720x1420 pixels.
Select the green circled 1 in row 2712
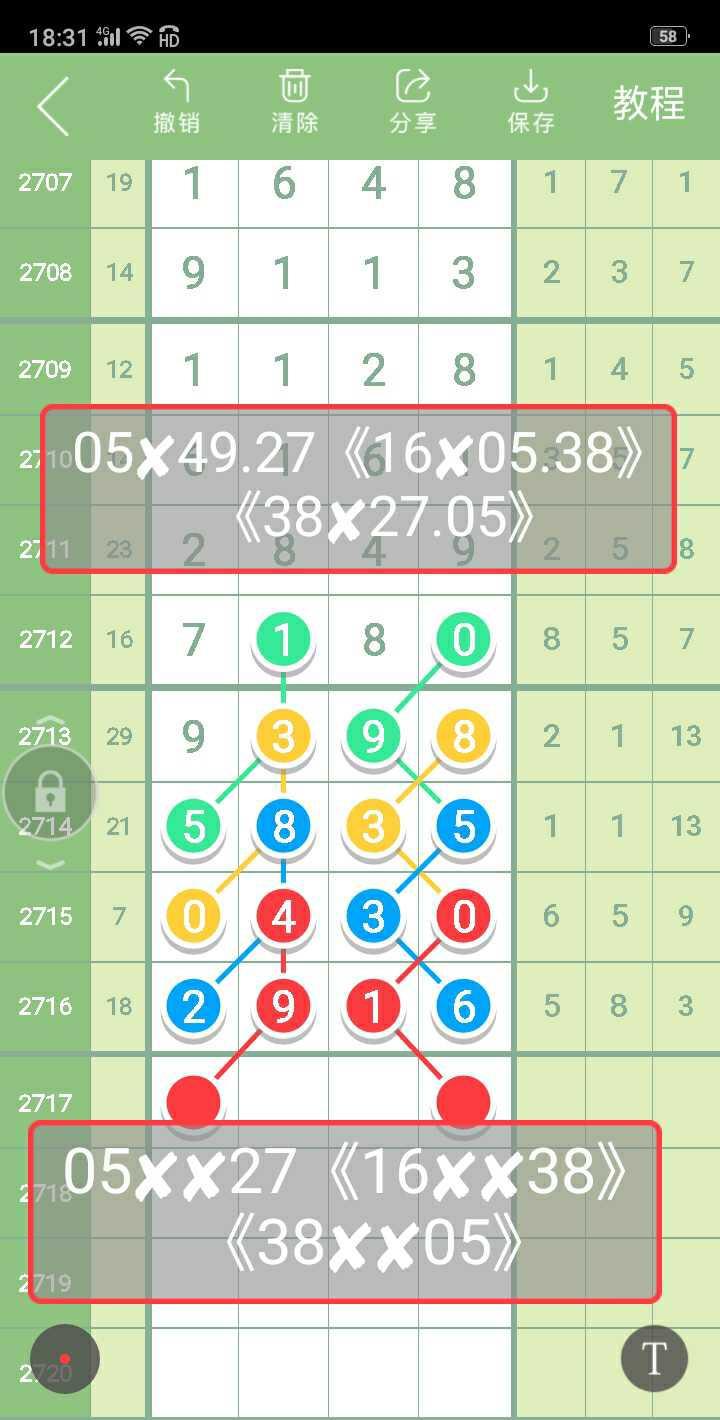pos(284,638)
